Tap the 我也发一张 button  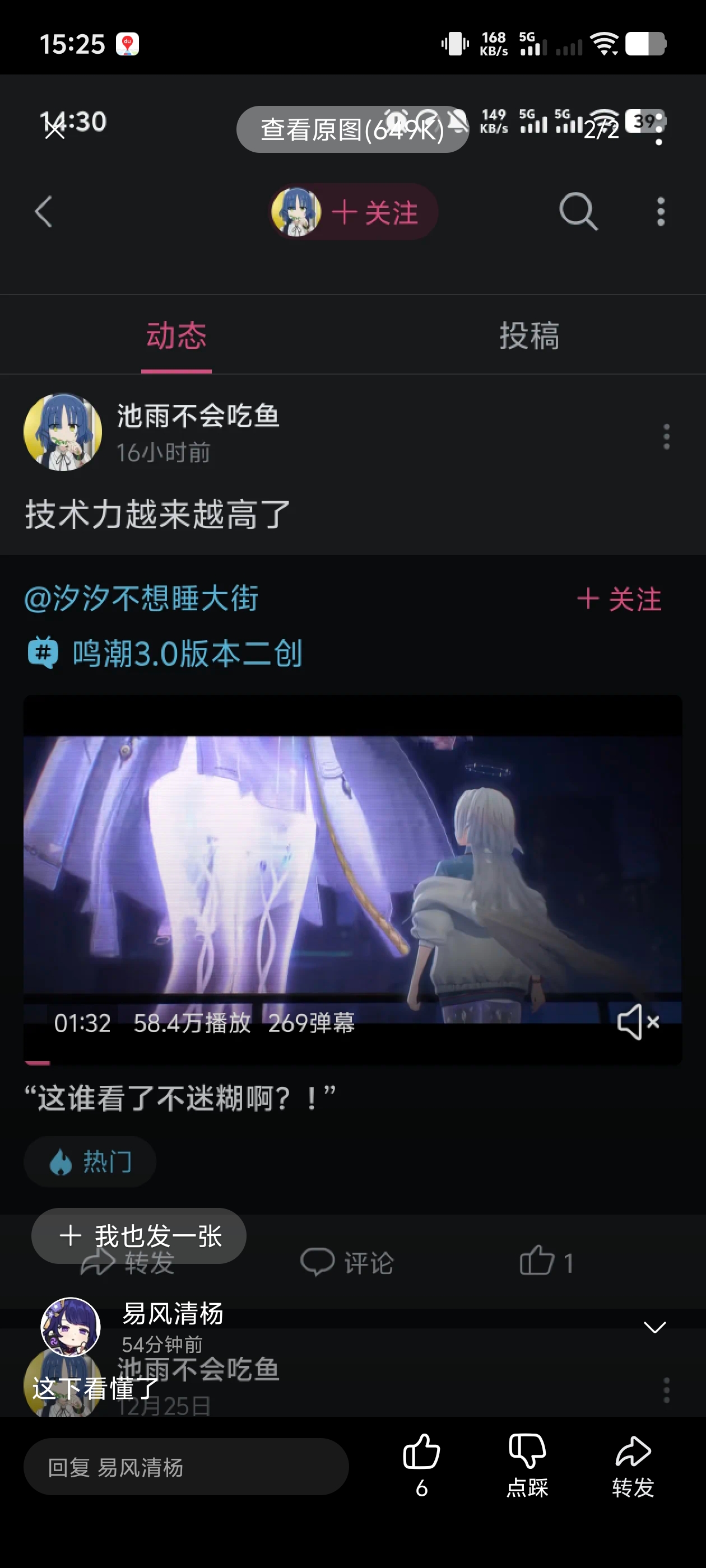pyautogui.click(x=139, y=1236)
